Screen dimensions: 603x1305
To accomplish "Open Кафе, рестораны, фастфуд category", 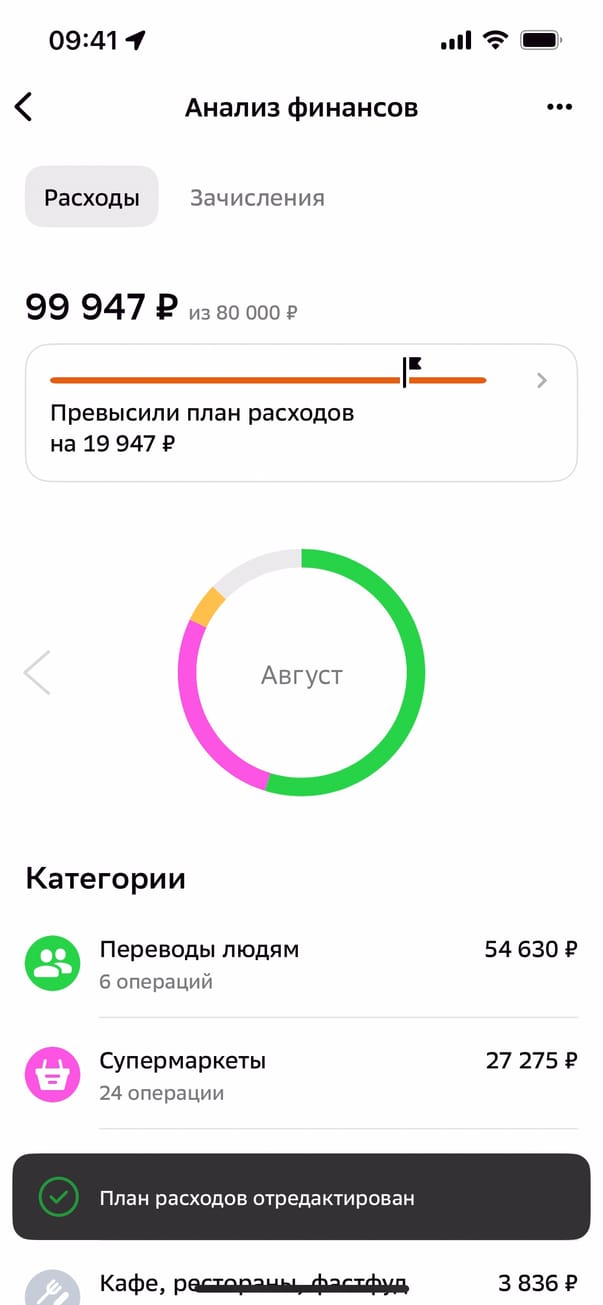I will pyautogui.click(x=300, y=1282).
